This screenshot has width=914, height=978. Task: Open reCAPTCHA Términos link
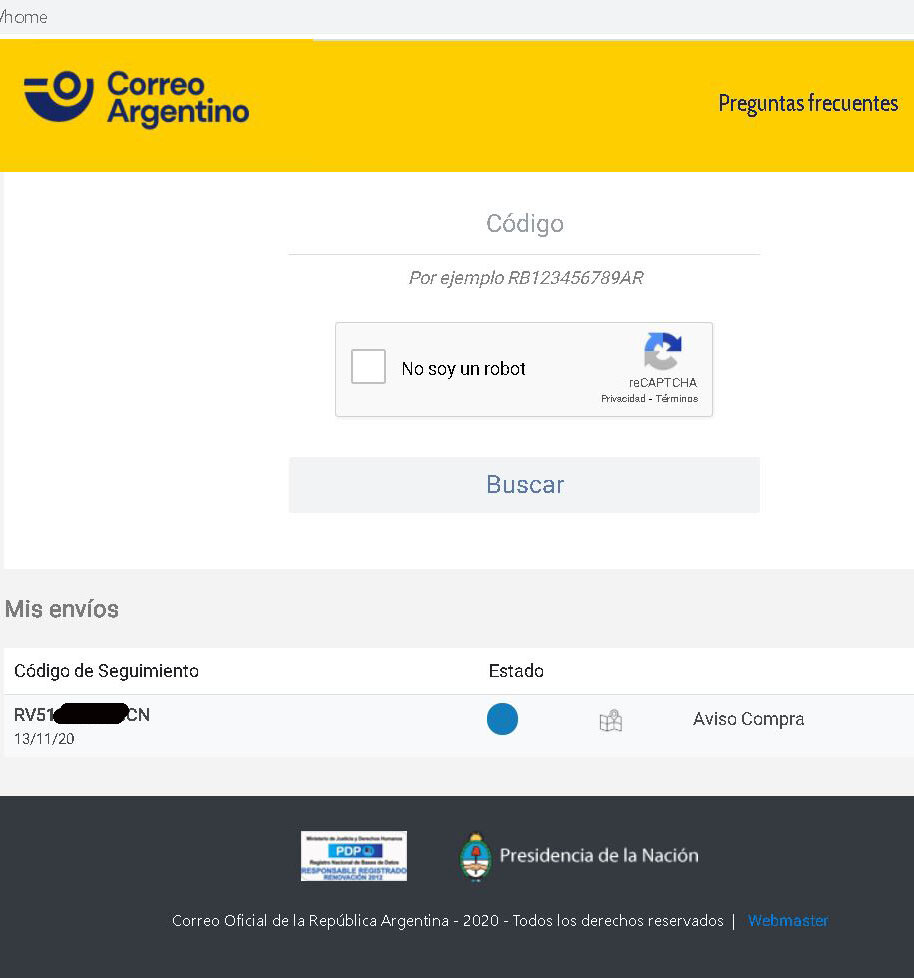[677, 399]
